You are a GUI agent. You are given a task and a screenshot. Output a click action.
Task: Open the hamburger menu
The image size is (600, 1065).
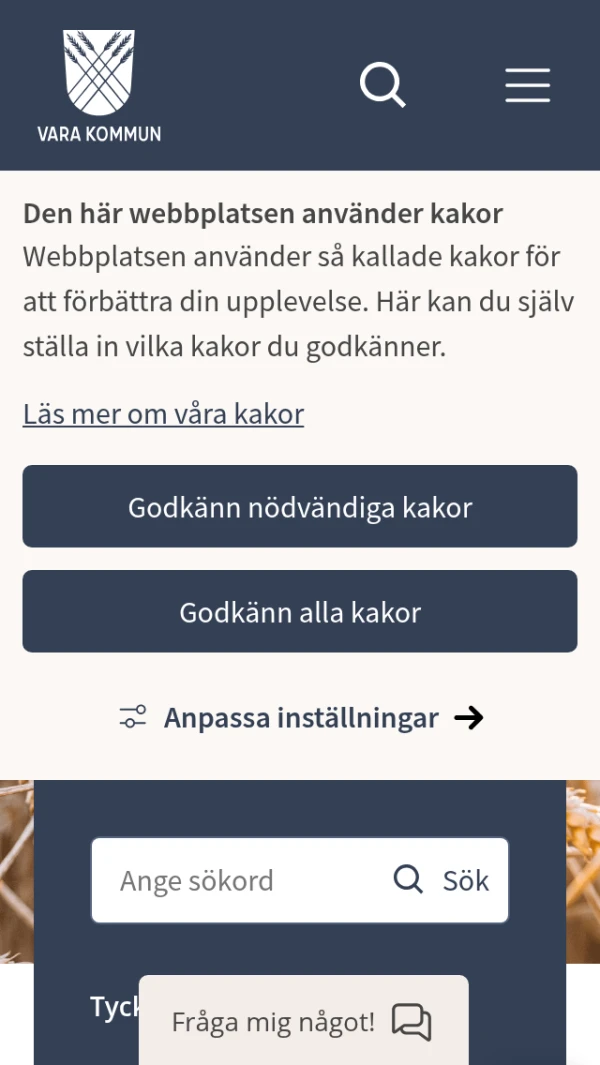[527, 86]
